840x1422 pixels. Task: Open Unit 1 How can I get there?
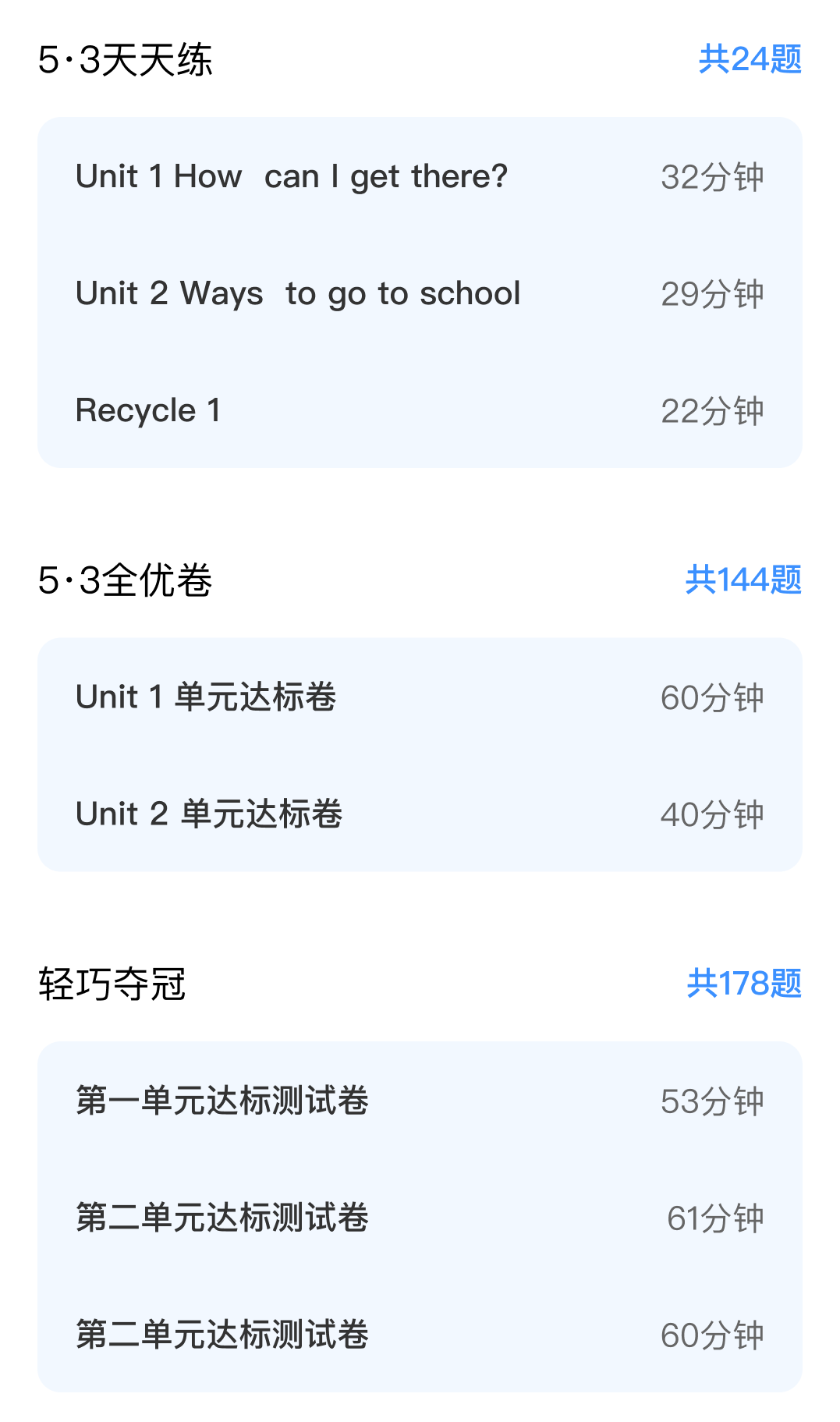pos(292,177)
